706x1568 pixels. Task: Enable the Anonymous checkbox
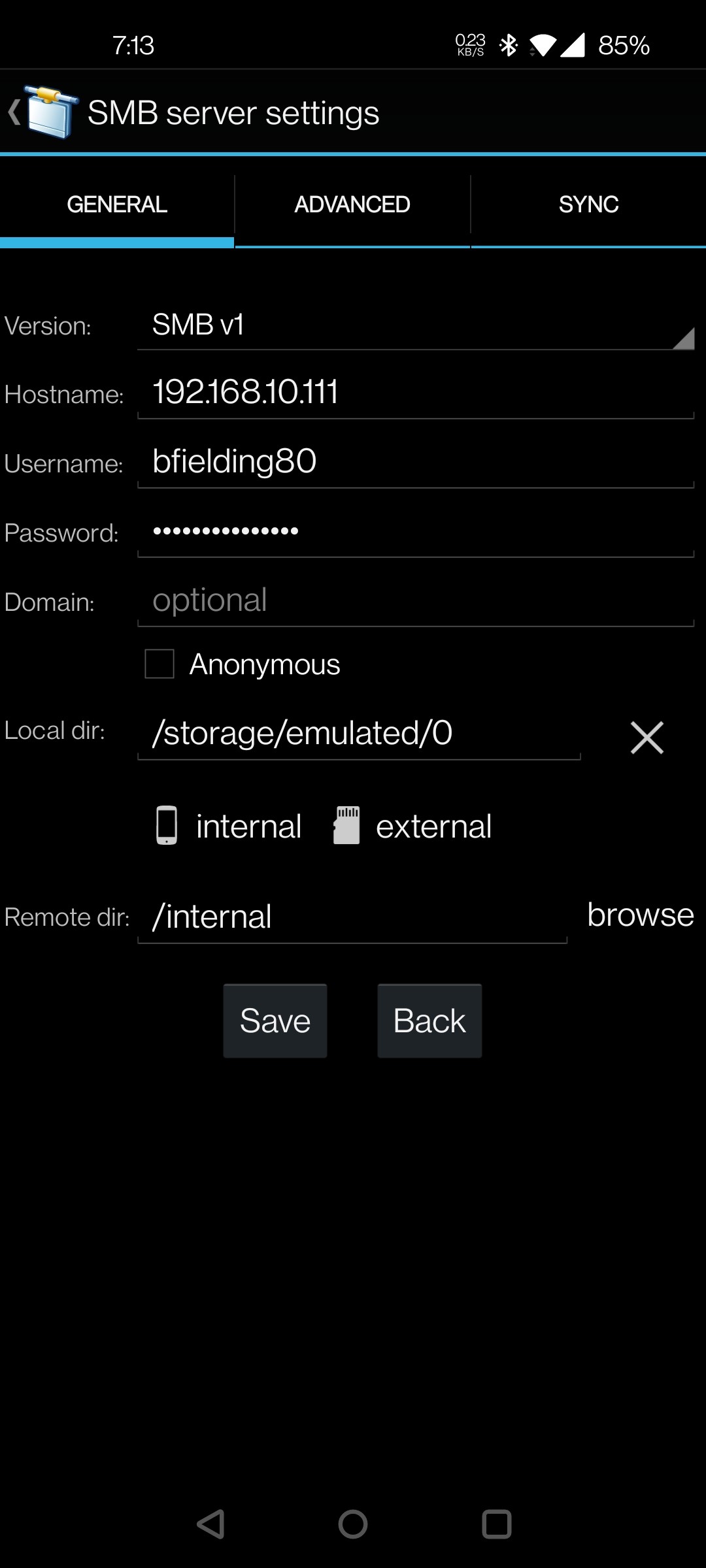[160, 664]
